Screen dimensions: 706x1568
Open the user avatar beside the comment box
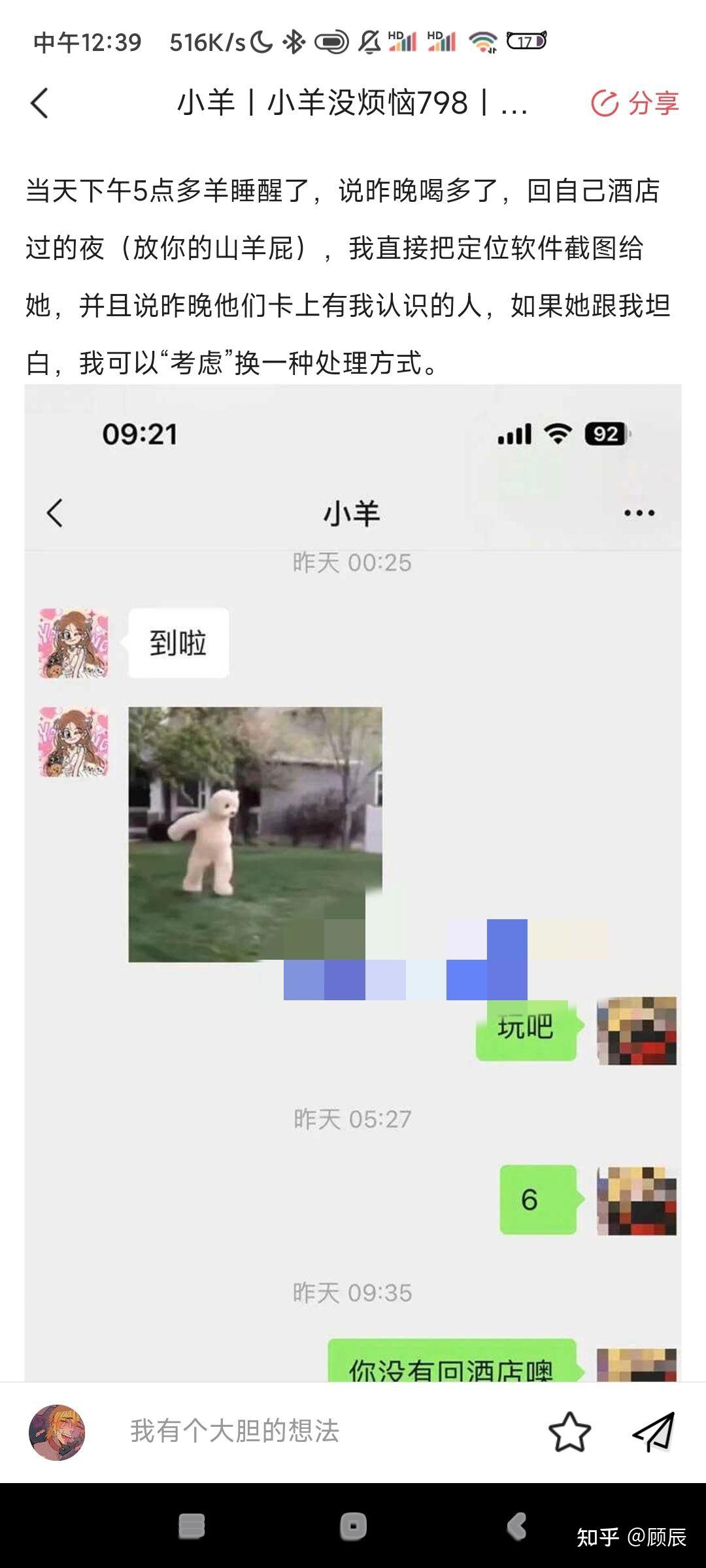click(x=57, y=1432)
